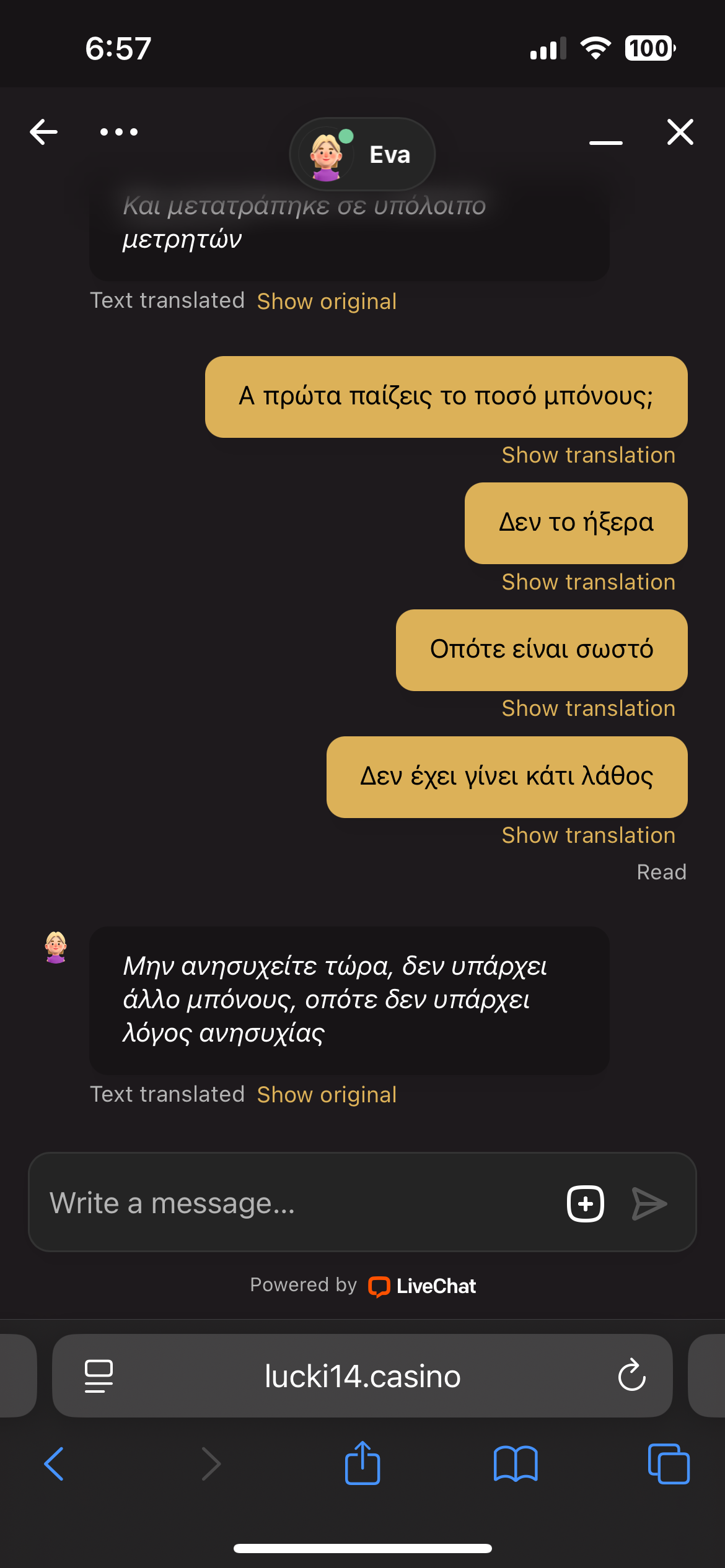Viewport: 725px width, 1568px height.
Task: Show original of the "μετρητών" message
Action: coord(327,302)
